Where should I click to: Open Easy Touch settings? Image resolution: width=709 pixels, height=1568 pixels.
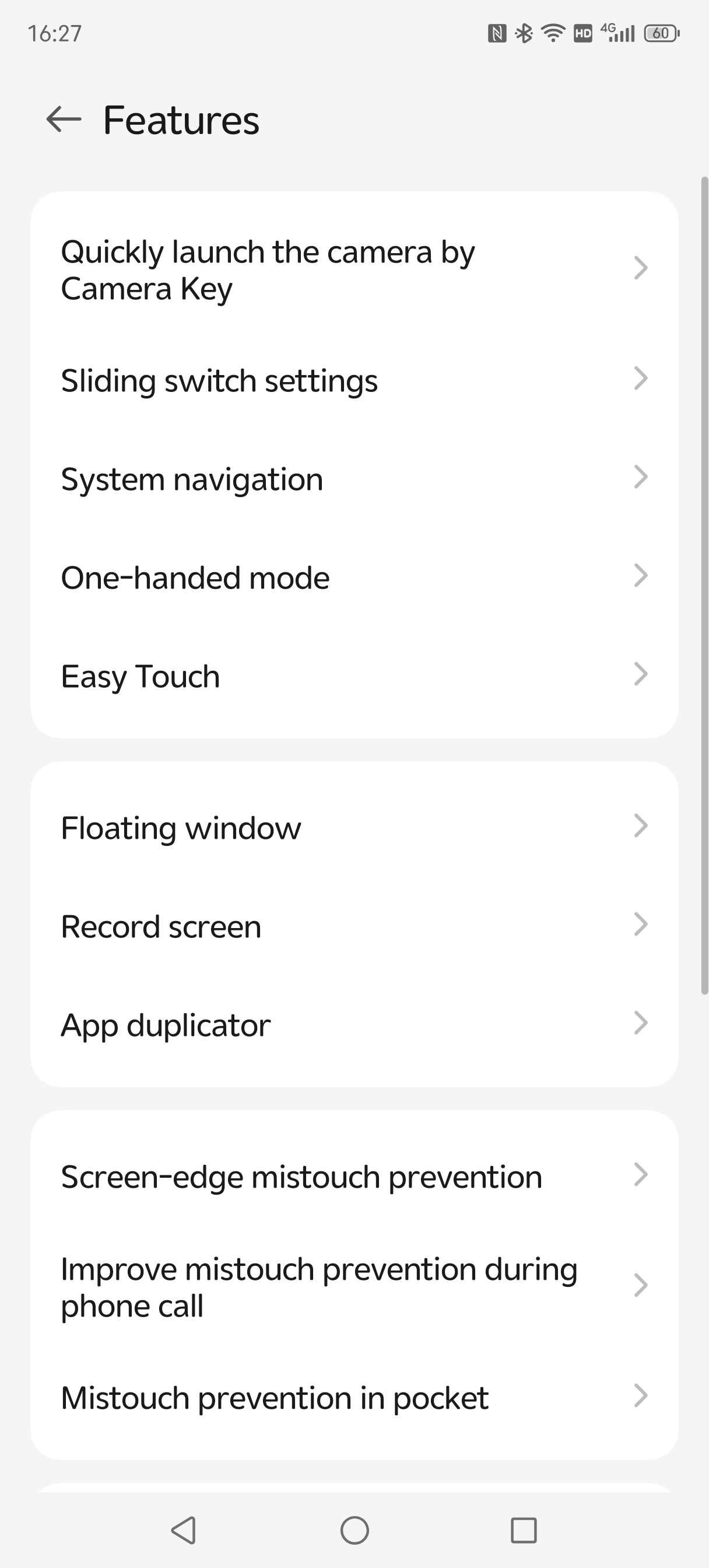pos(353,676)
